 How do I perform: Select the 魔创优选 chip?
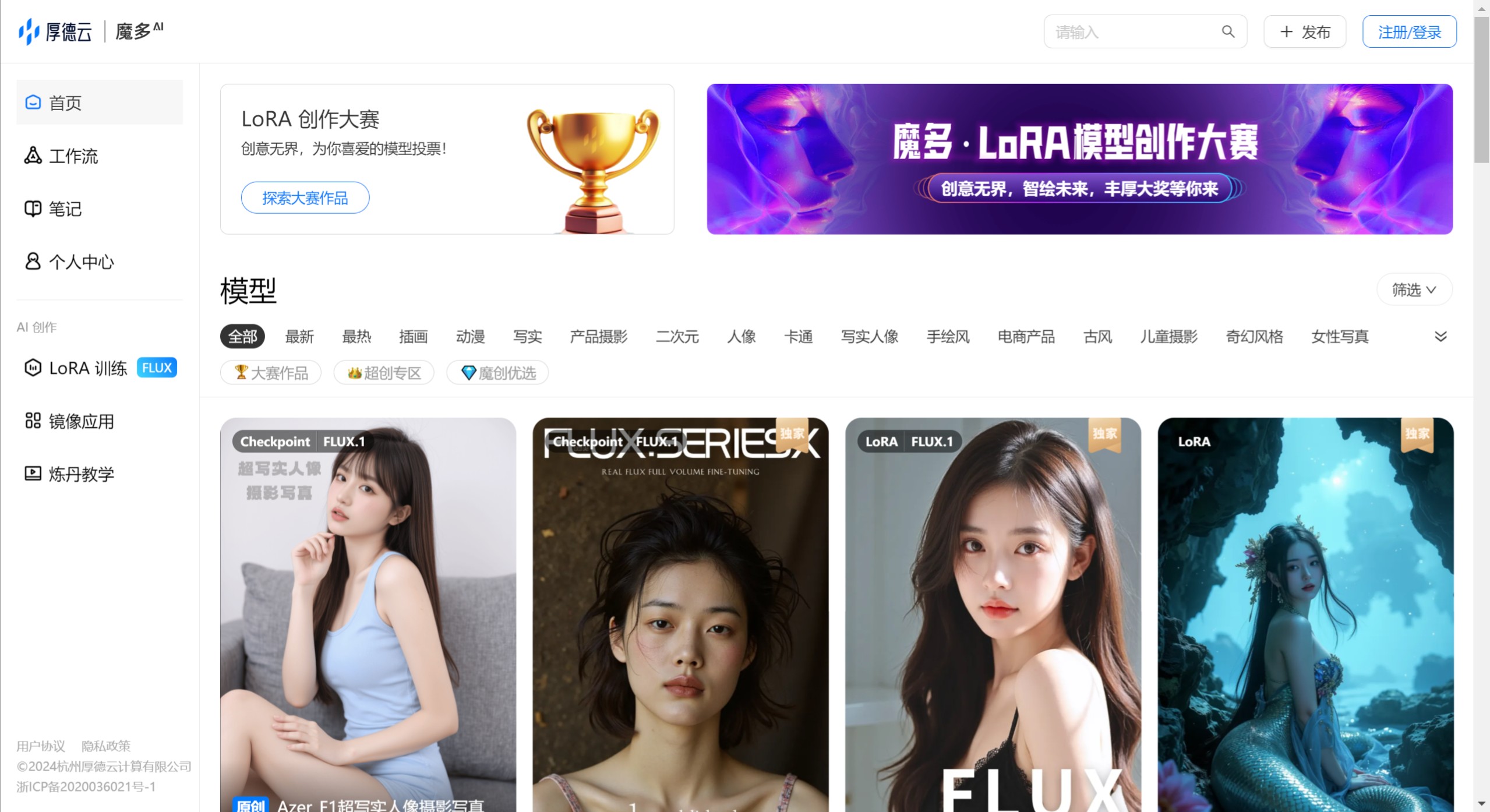[497, 373]
